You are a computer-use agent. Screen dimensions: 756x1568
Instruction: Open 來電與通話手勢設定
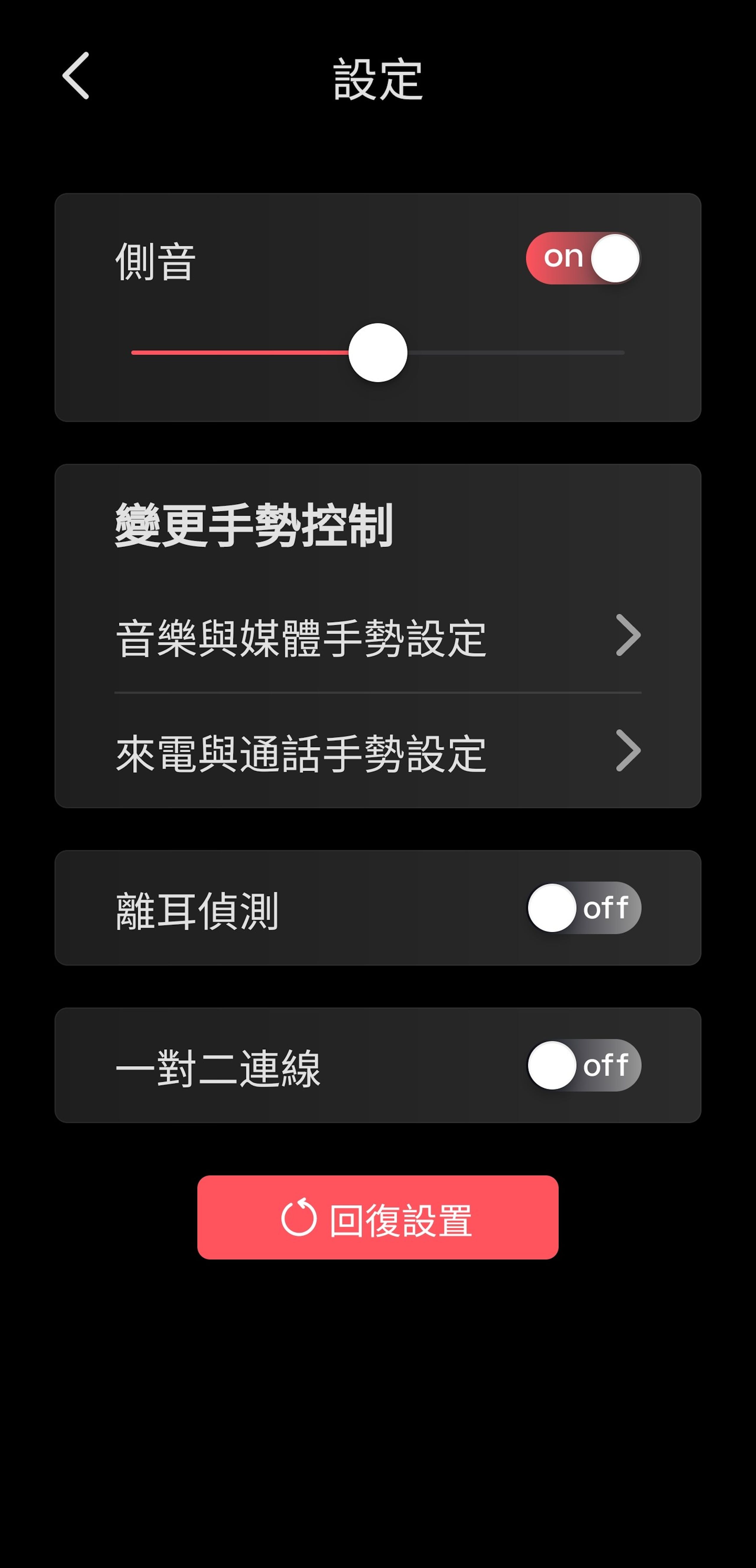click(x=378, y=752)
